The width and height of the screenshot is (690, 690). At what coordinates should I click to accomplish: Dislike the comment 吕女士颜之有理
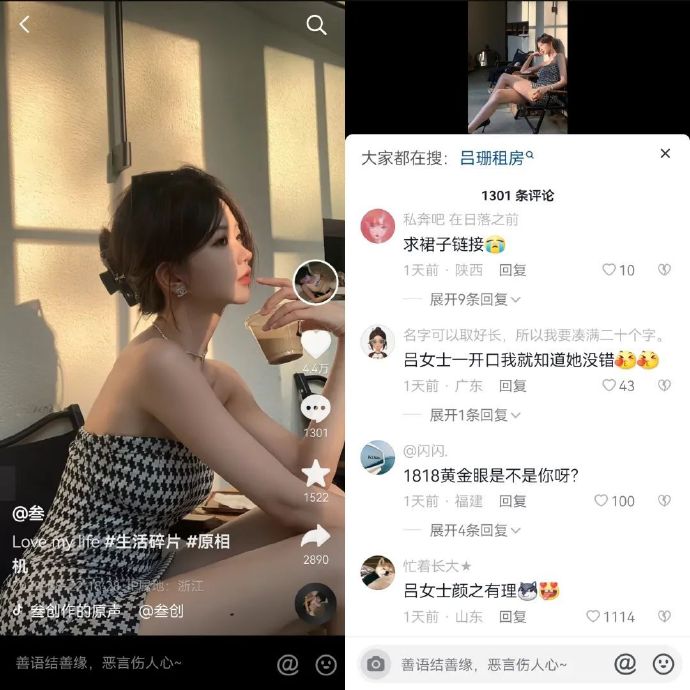[664, 617]
